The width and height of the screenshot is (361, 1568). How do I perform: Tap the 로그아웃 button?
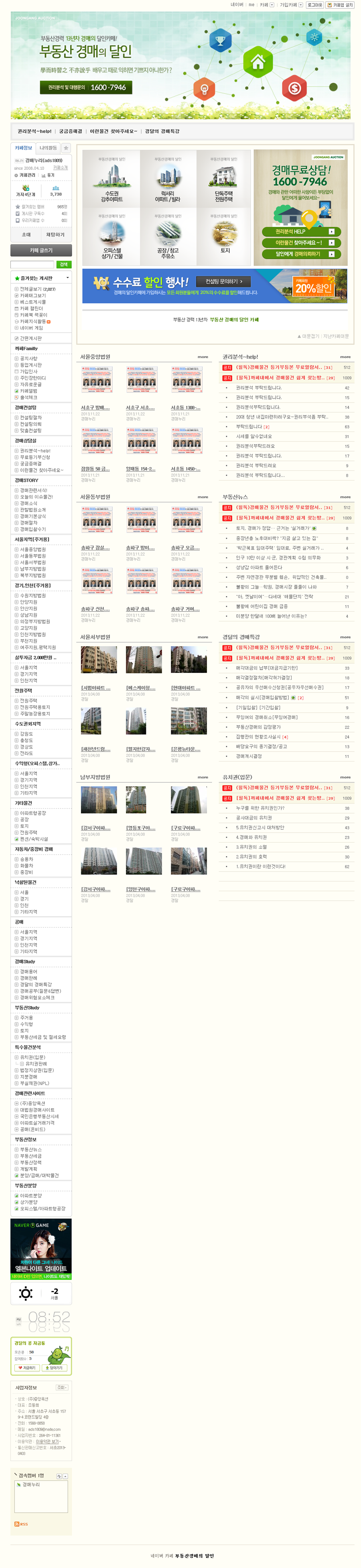click(314, 5)
